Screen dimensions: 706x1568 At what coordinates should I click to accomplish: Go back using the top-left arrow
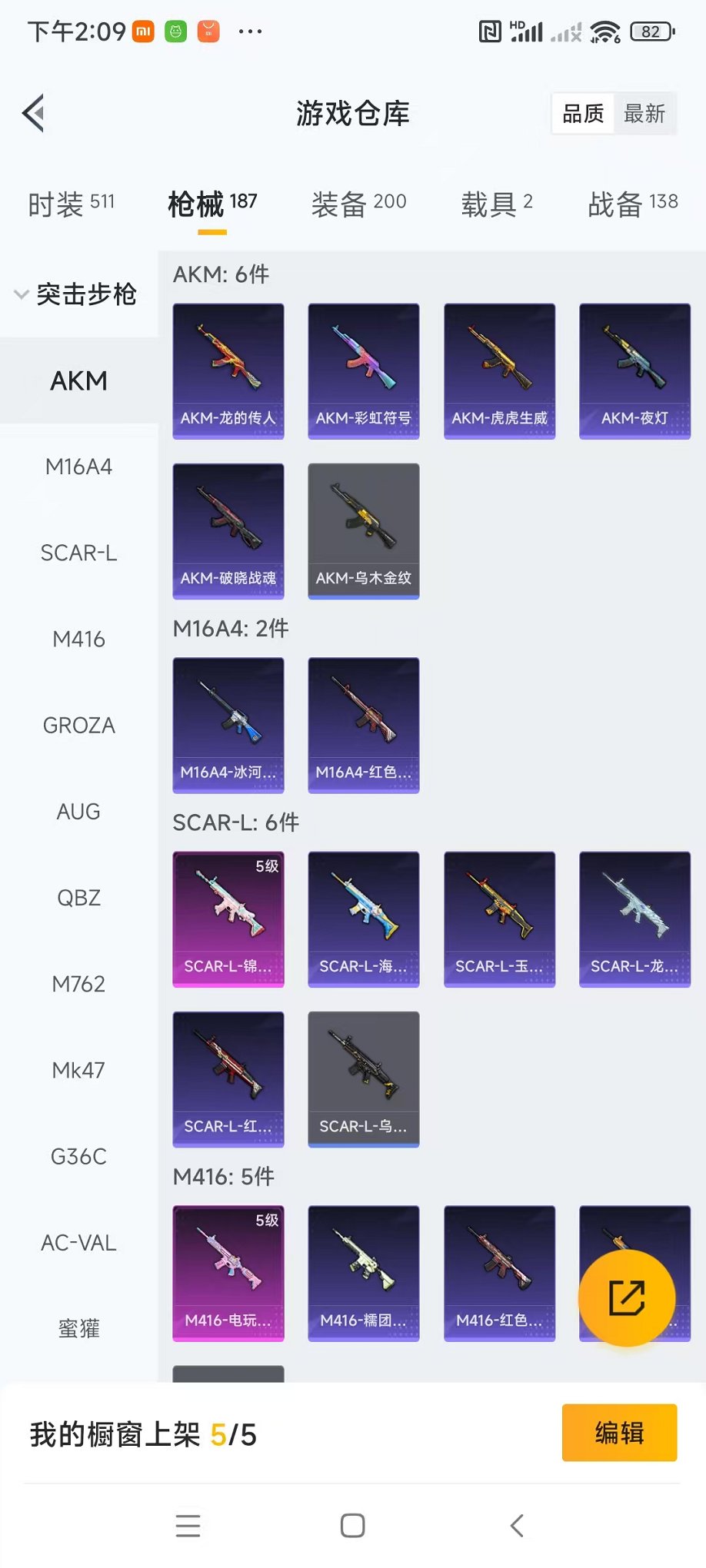34,114
